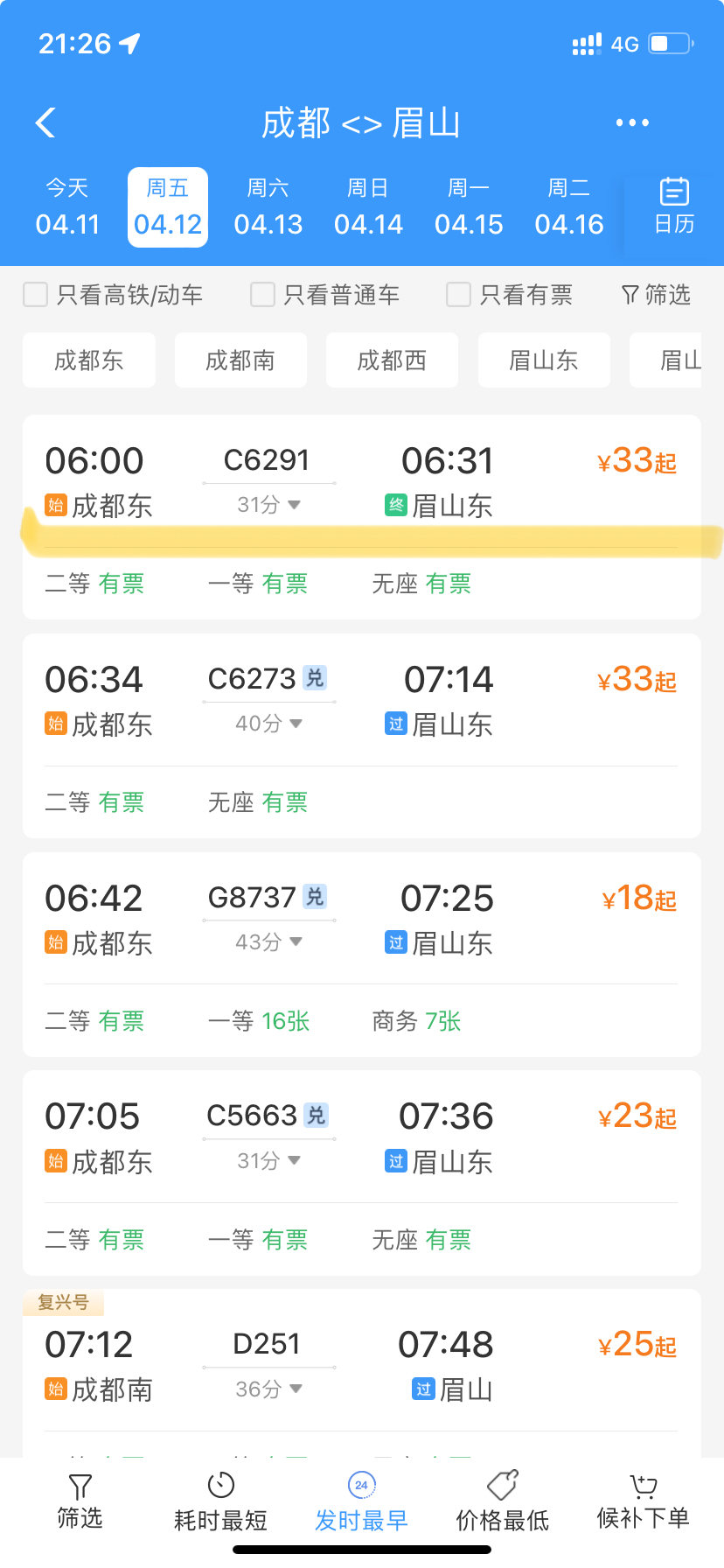Sort by 耗时最短 in bottom bar
The width and height of the screenshot is (724, 1568).
pos(221,1501)
